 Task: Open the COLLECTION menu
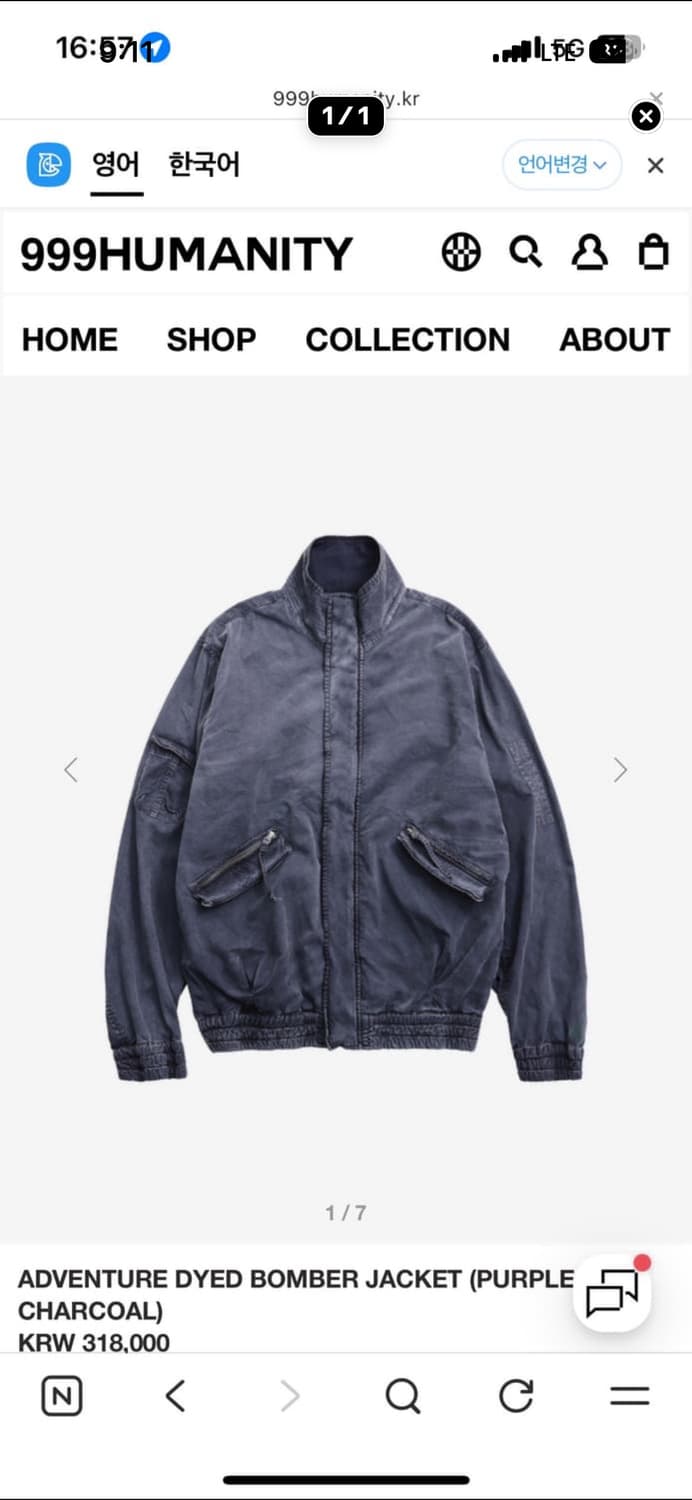(408, 340)
